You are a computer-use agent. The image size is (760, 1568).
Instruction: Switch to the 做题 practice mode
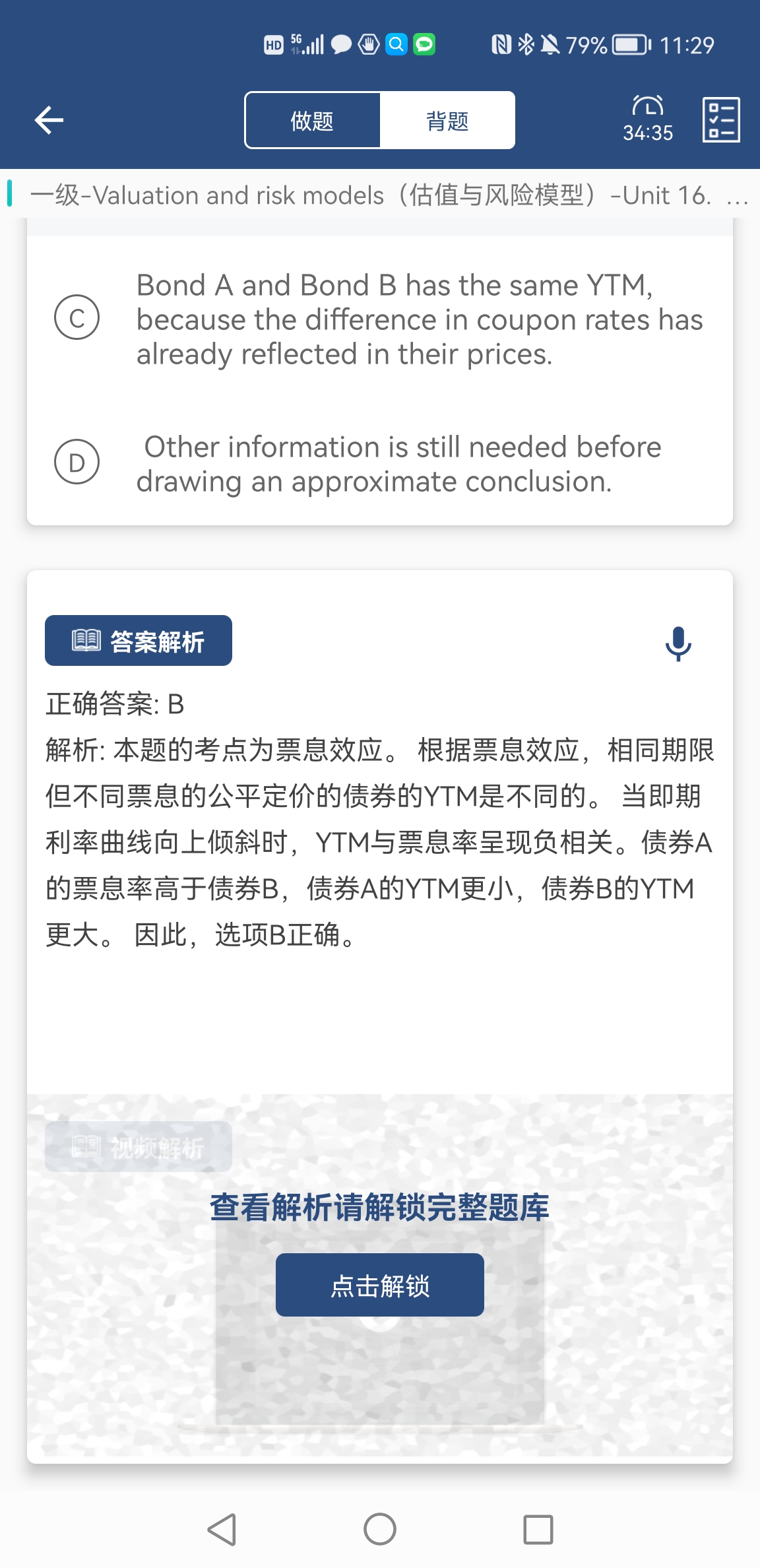tap(312, 121)
